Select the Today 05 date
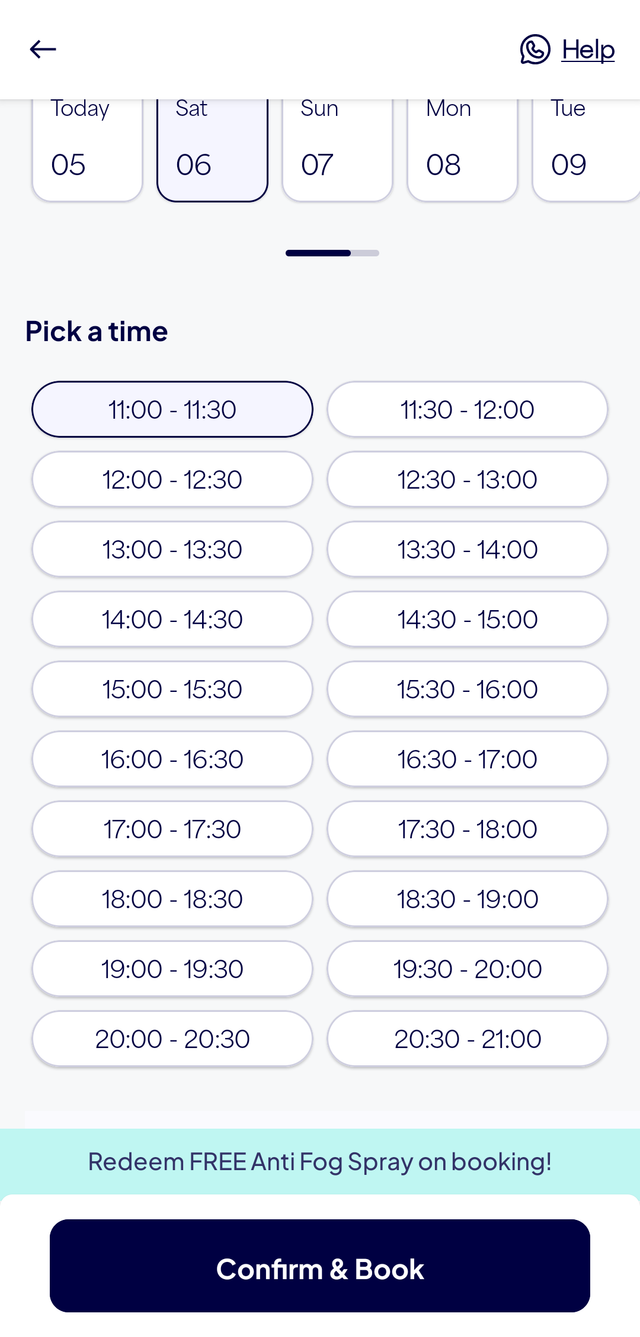Image resolution: width=640 pixels, height=1337 pixels. (87, 148)
